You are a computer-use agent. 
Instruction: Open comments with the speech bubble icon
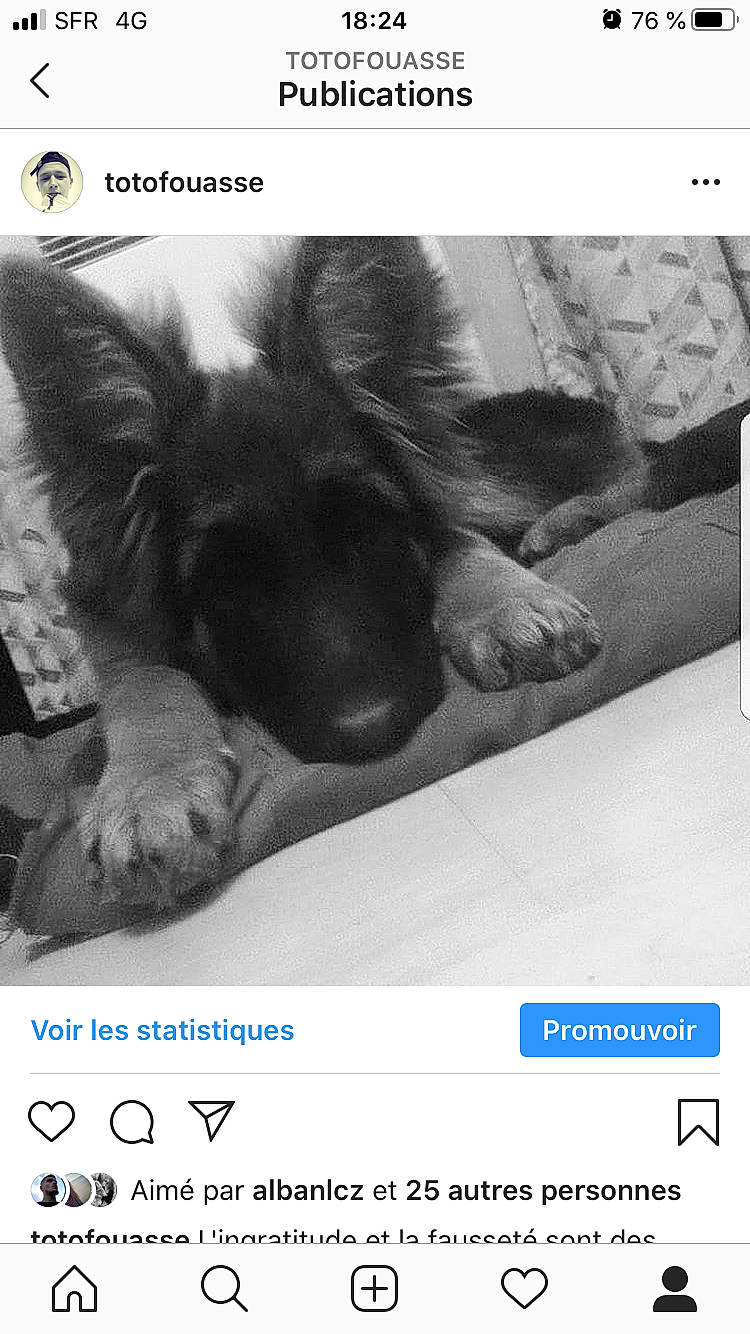point(131,1121)
